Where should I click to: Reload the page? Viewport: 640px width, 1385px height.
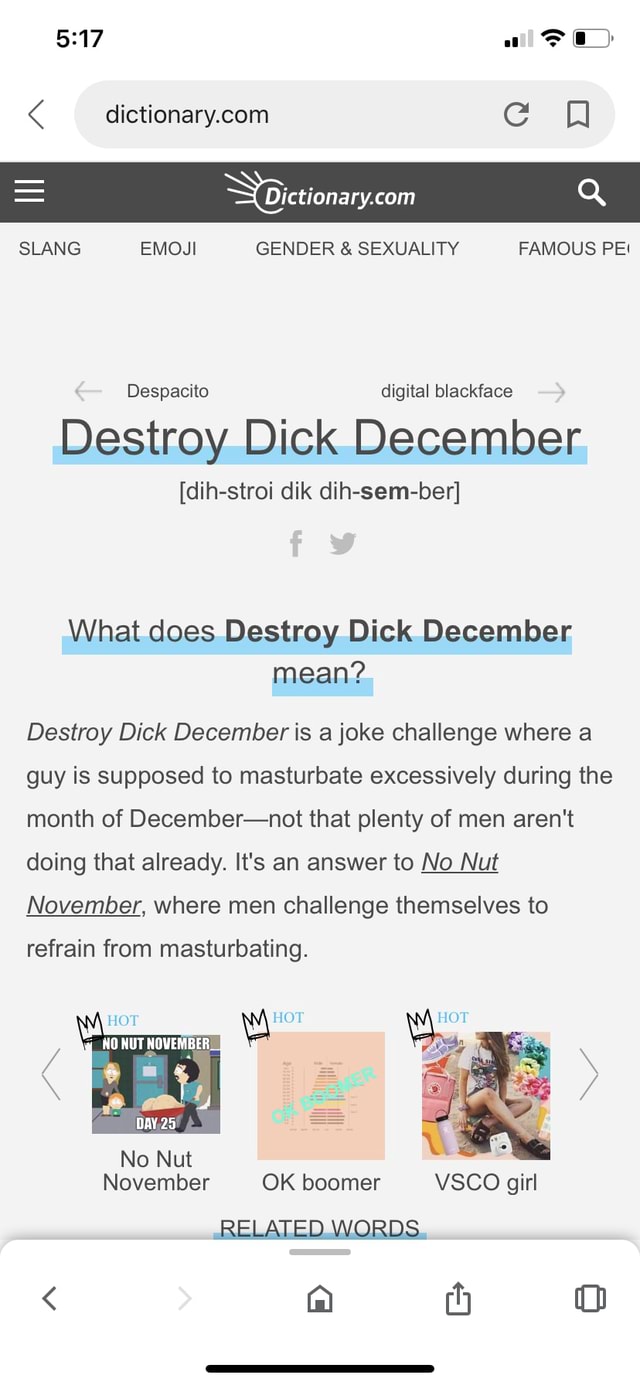click(516, 115)
